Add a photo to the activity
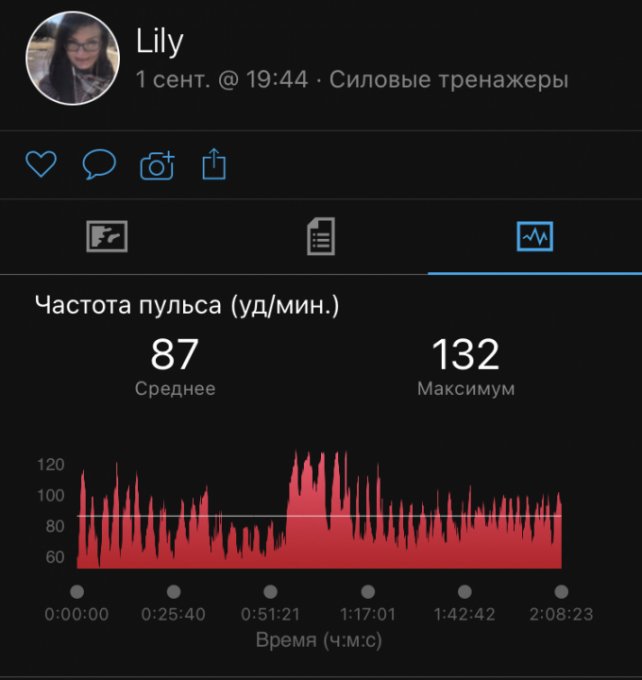 (x=157, y=165)
